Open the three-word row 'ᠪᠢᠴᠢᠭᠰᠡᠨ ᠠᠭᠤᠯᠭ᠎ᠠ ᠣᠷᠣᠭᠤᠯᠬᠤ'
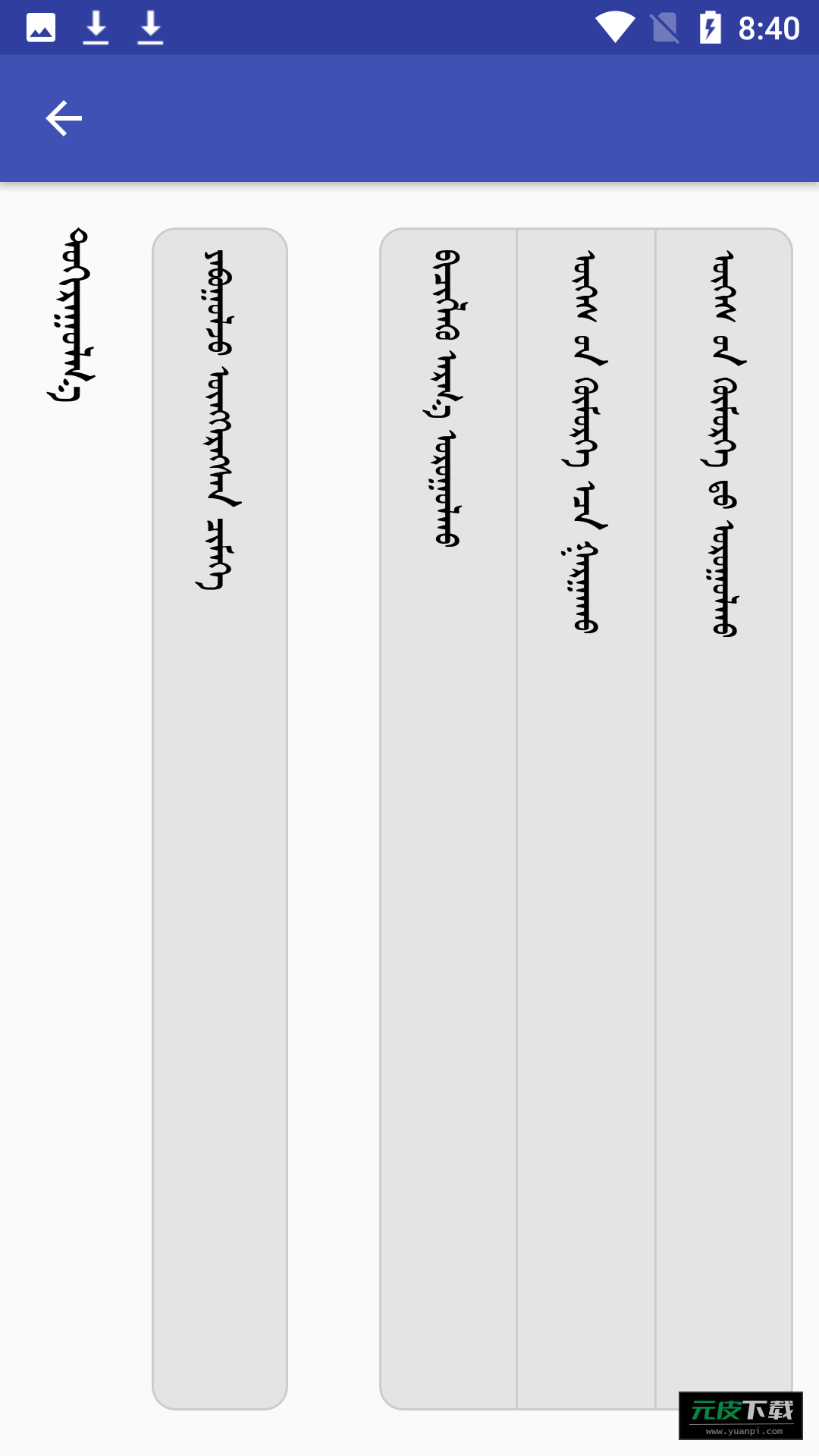819x1456 pixels. [x=448, y=819]
